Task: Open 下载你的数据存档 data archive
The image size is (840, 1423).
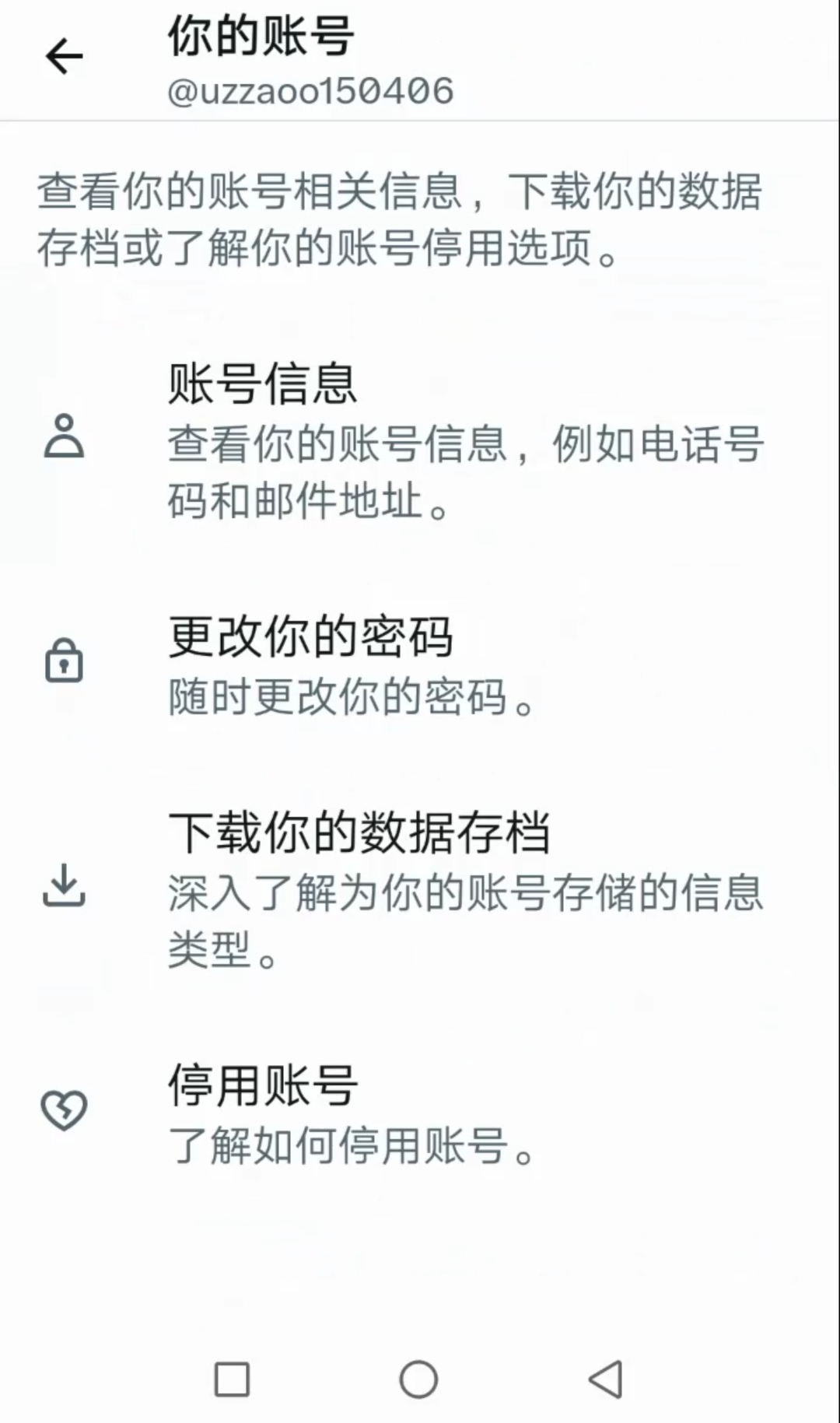Action: (420, 887)
